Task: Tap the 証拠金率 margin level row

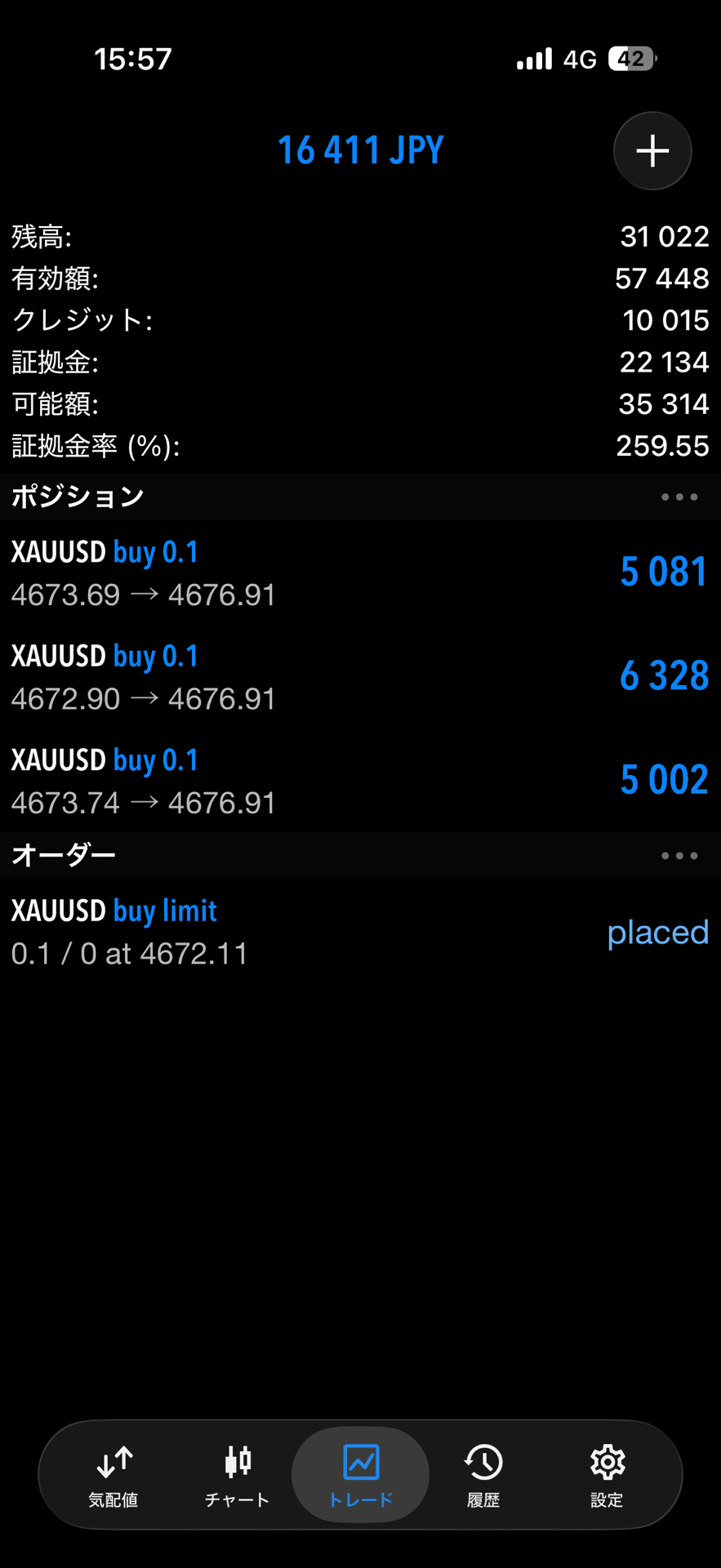Action: (360, 446)
